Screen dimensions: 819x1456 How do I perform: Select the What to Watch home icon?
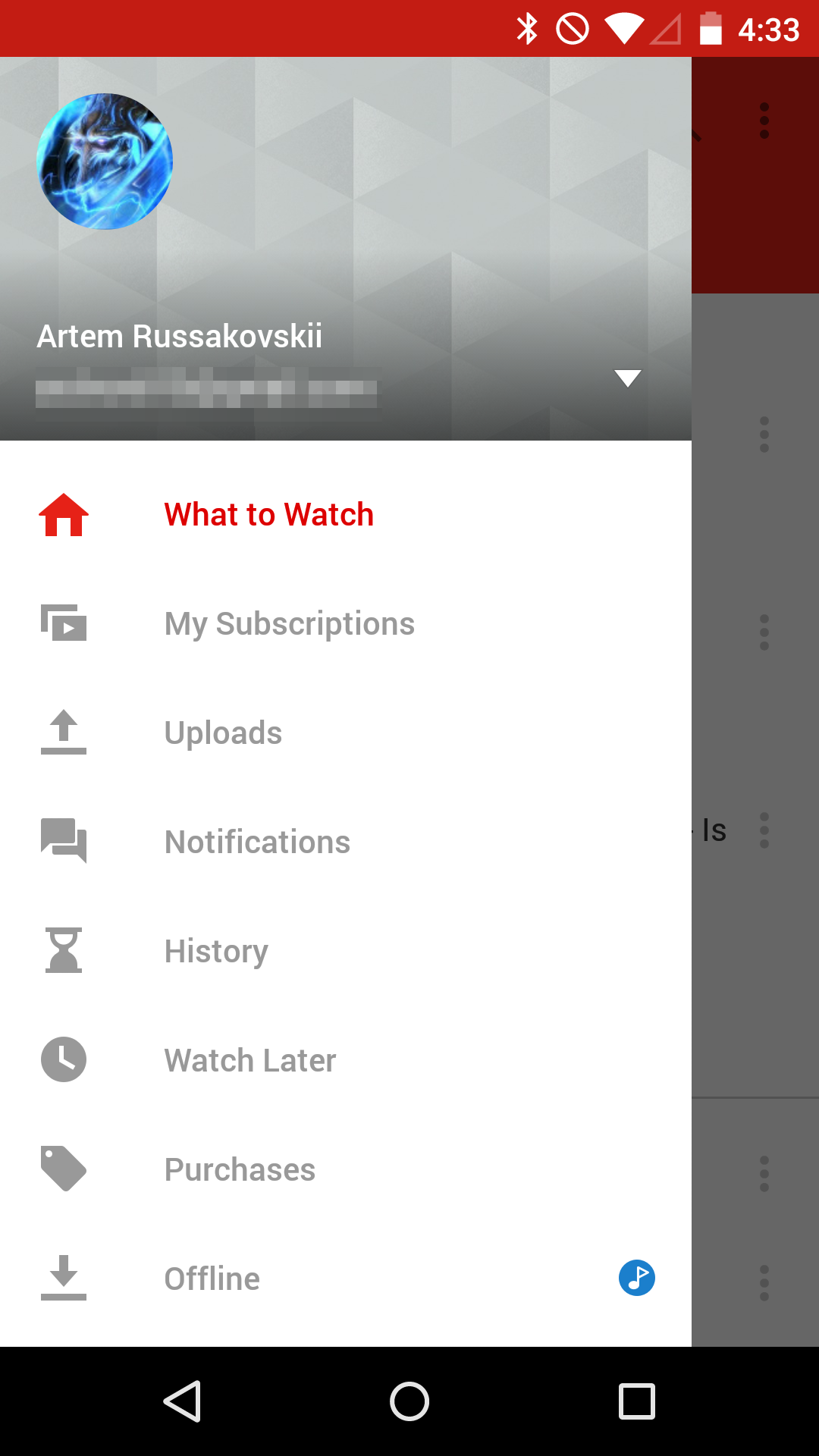[63, 514]
